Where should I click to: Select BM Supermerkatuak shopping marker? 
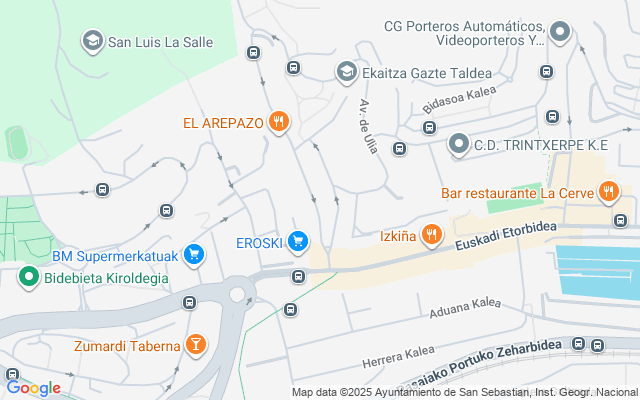(194, 256)
